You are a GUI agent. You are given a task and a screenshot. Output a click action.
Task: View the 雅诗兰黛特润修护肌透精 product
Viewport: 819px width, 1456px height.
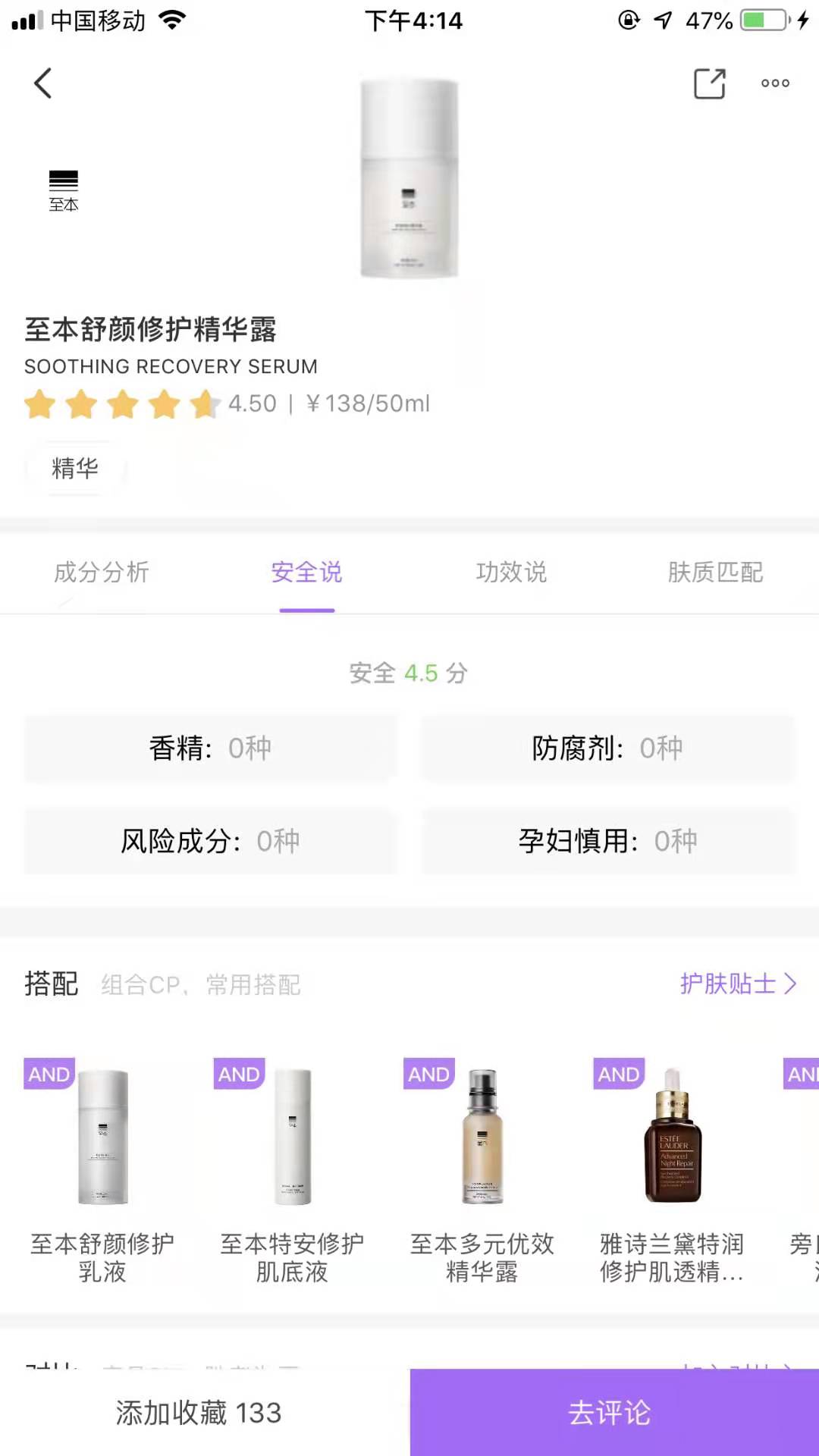[x=672, y=1168]
